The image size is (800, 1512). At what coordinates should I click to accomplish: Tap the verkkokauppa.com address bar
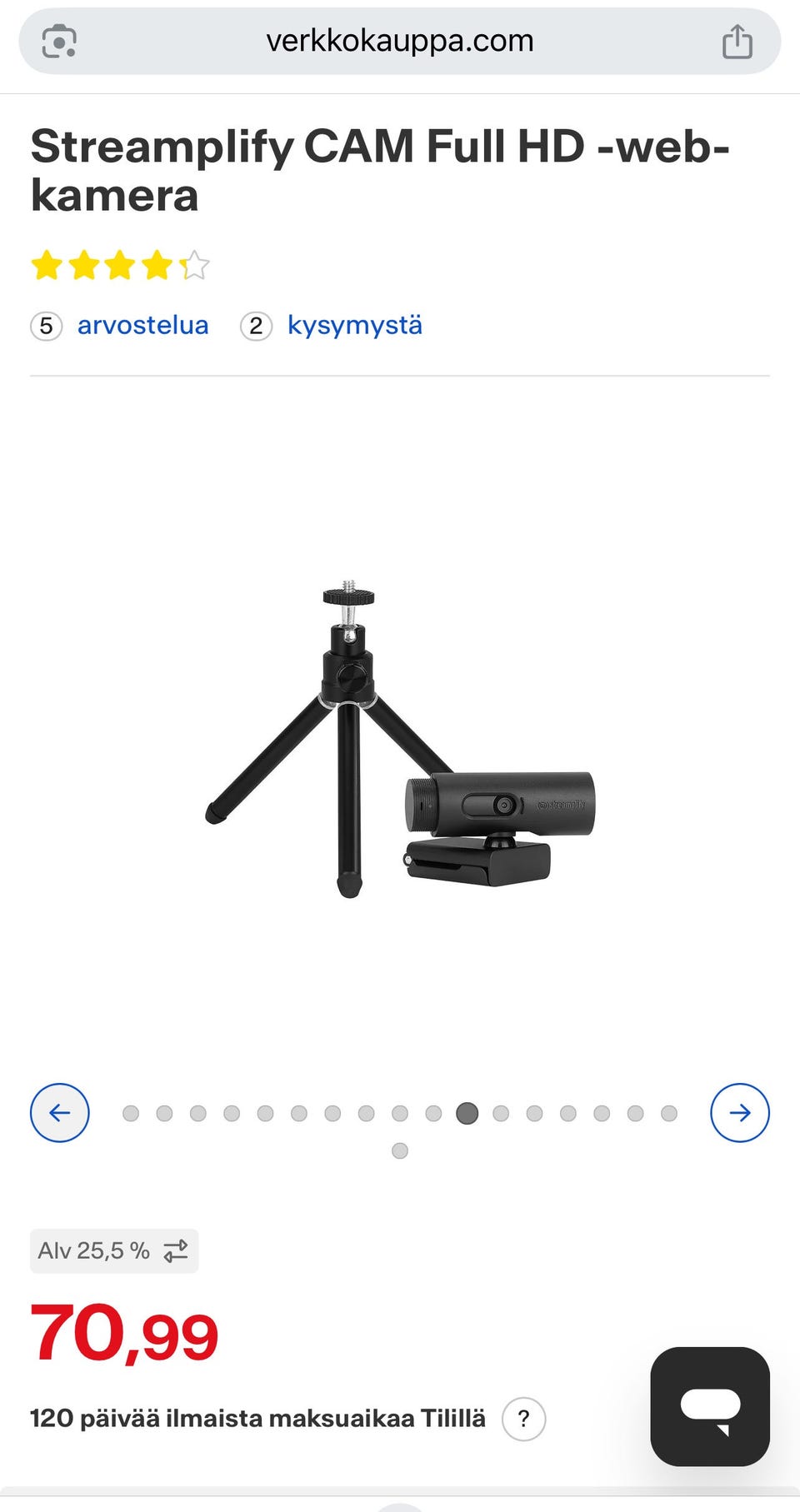coord(399,41)
